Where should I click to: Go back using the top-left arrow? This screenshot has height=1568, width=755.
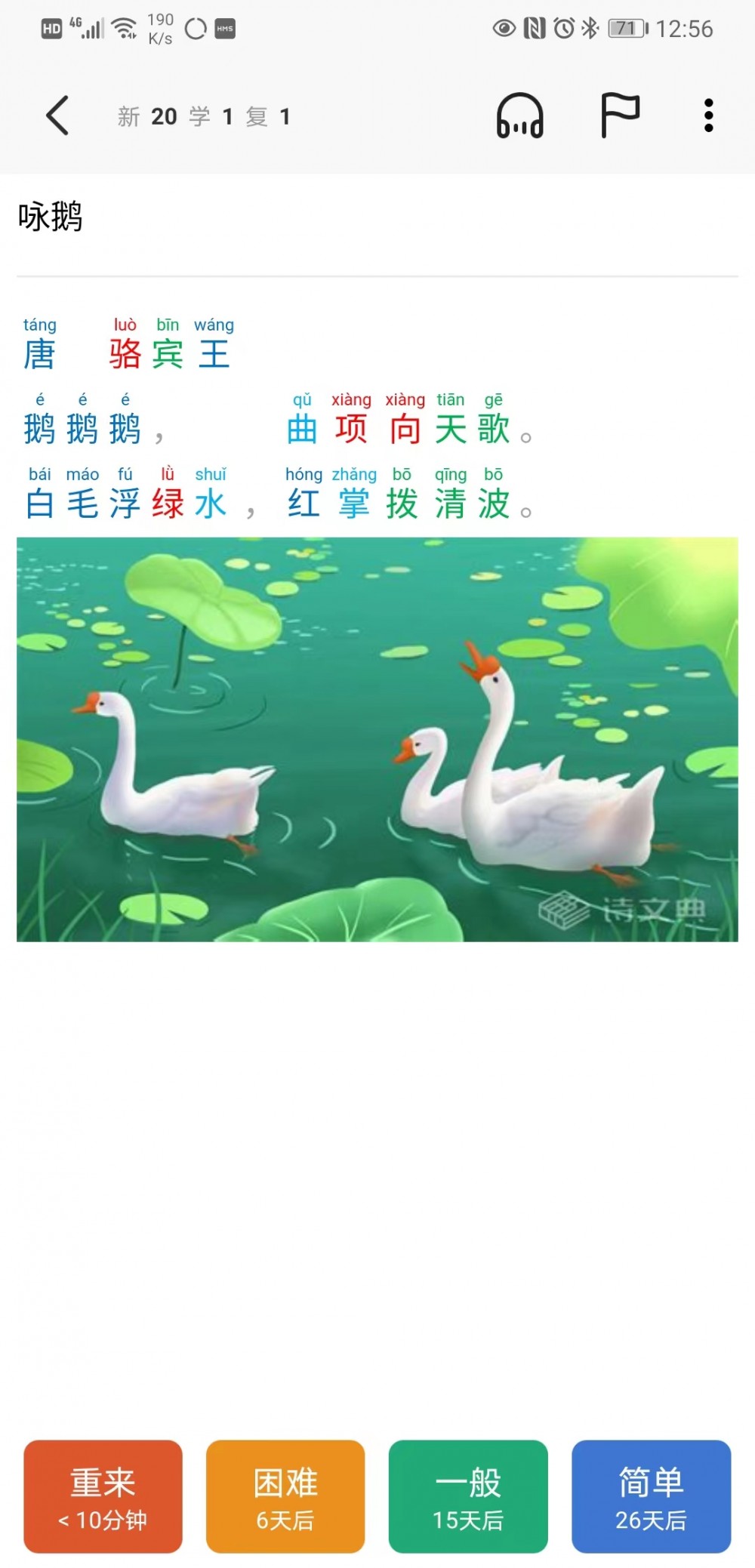point(57,116)
